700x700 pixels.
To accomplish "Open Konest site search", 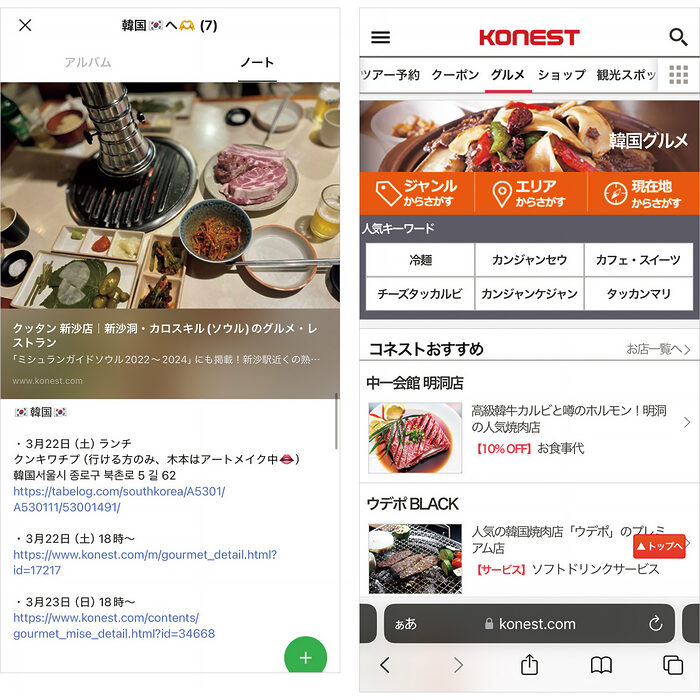I will click(678, 37).
